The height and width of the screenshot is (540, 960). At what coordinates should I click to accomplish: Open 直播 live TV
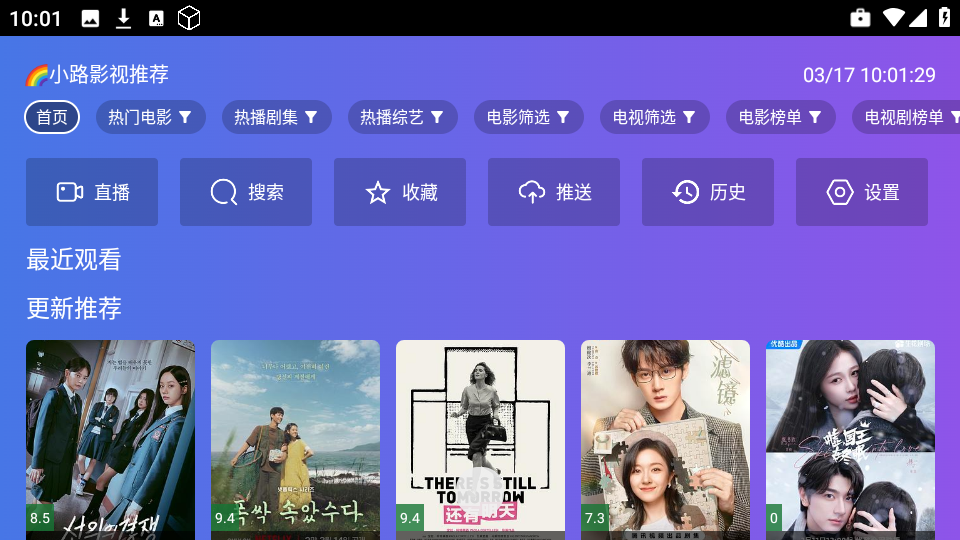click(92, 192)
